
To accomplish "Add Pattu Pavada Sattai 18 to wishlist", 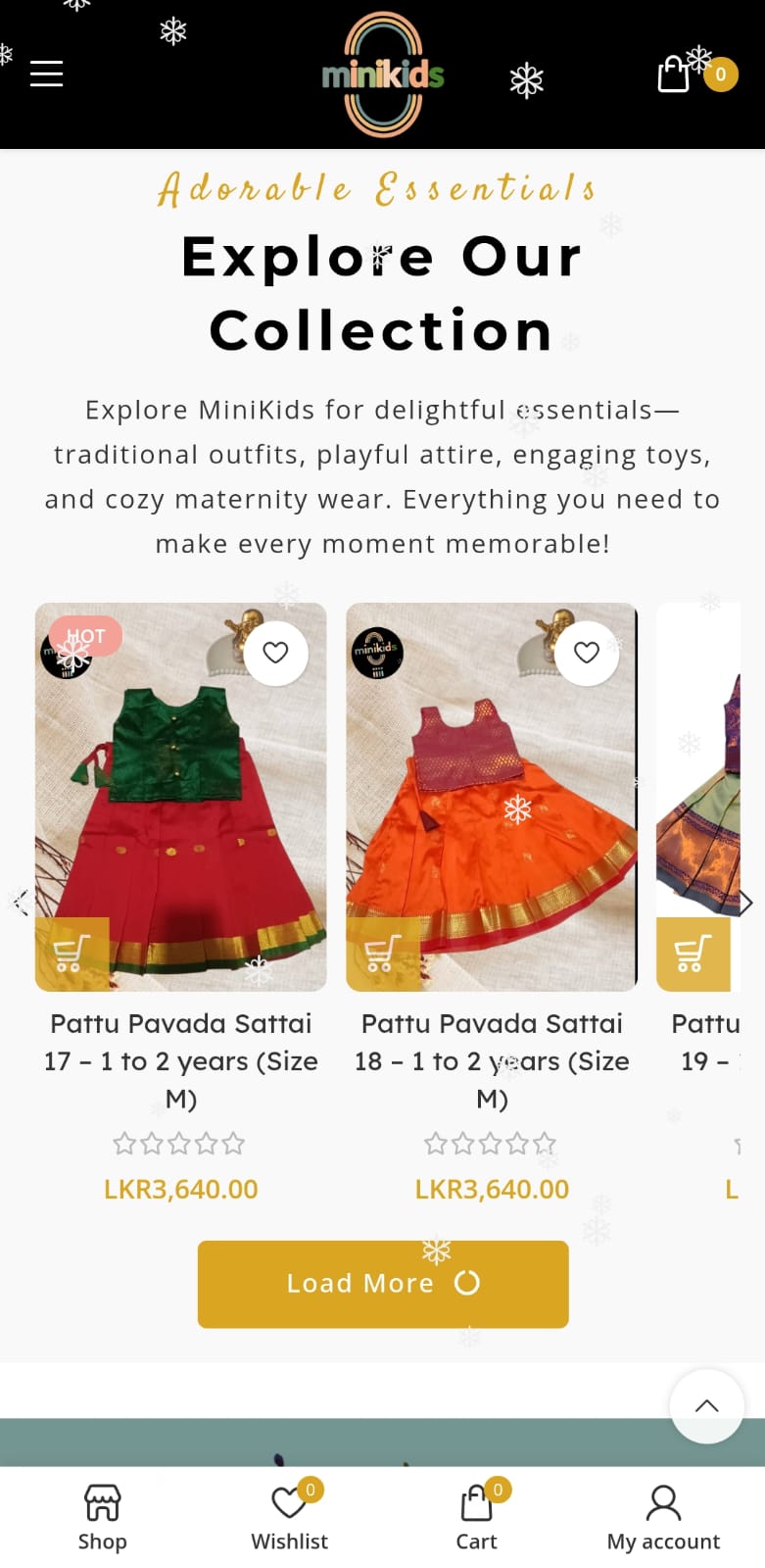I will pos(586,653).
